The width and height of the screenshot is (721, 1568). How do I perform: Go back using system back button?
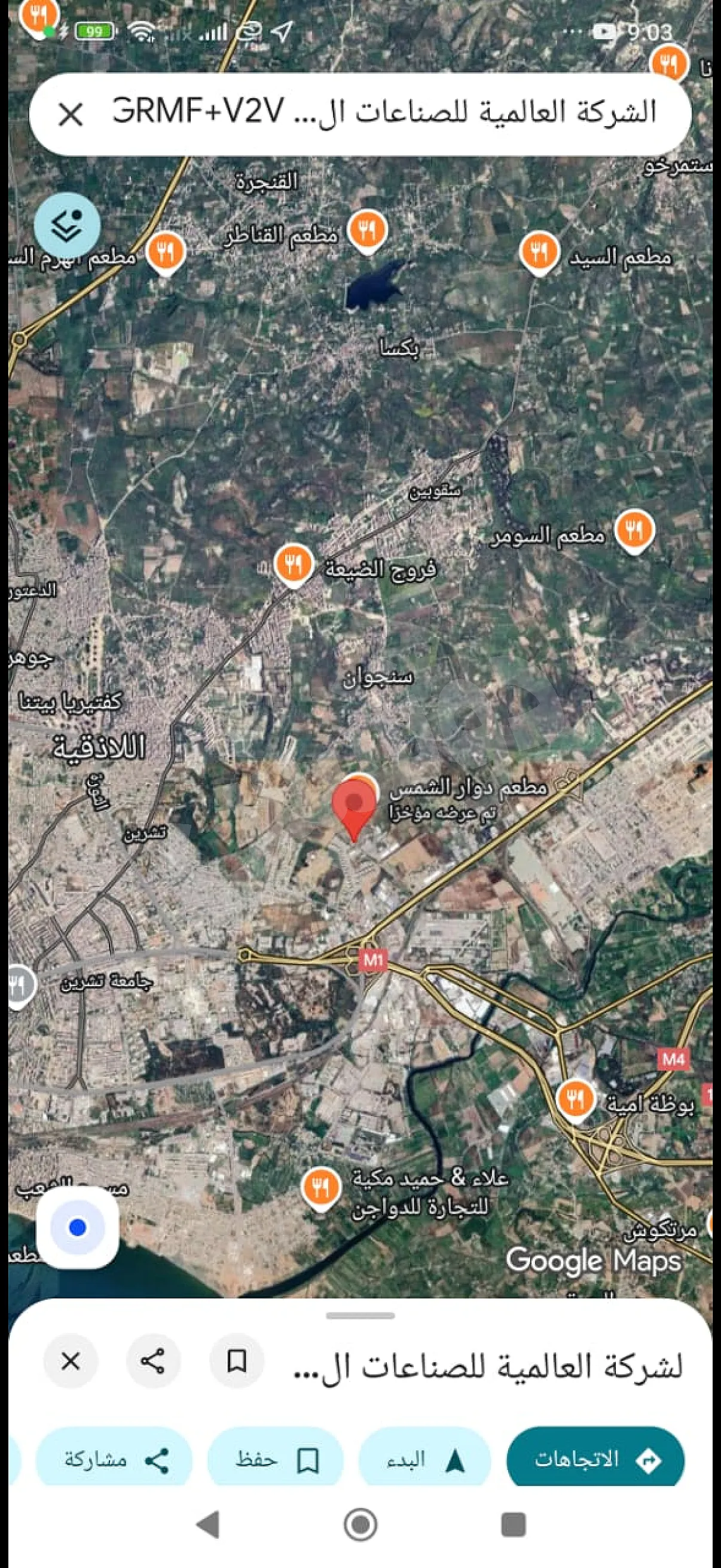[x=208, y=1525]
